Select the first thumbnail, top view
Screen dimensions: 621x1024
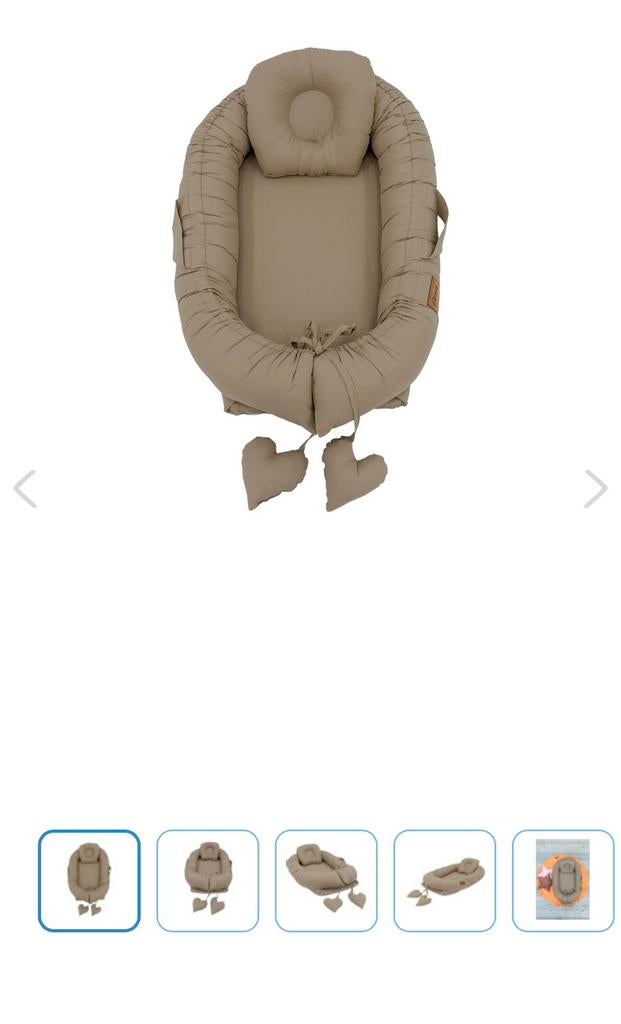click(89, 880)
